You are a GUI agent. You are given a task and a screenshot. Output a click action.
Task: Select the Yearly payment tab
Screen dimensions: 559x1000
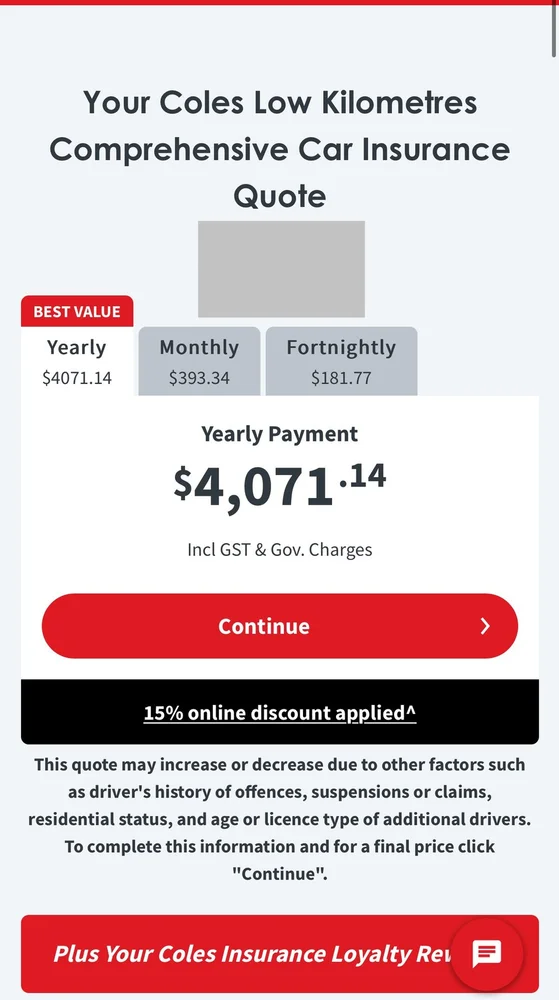77,362
